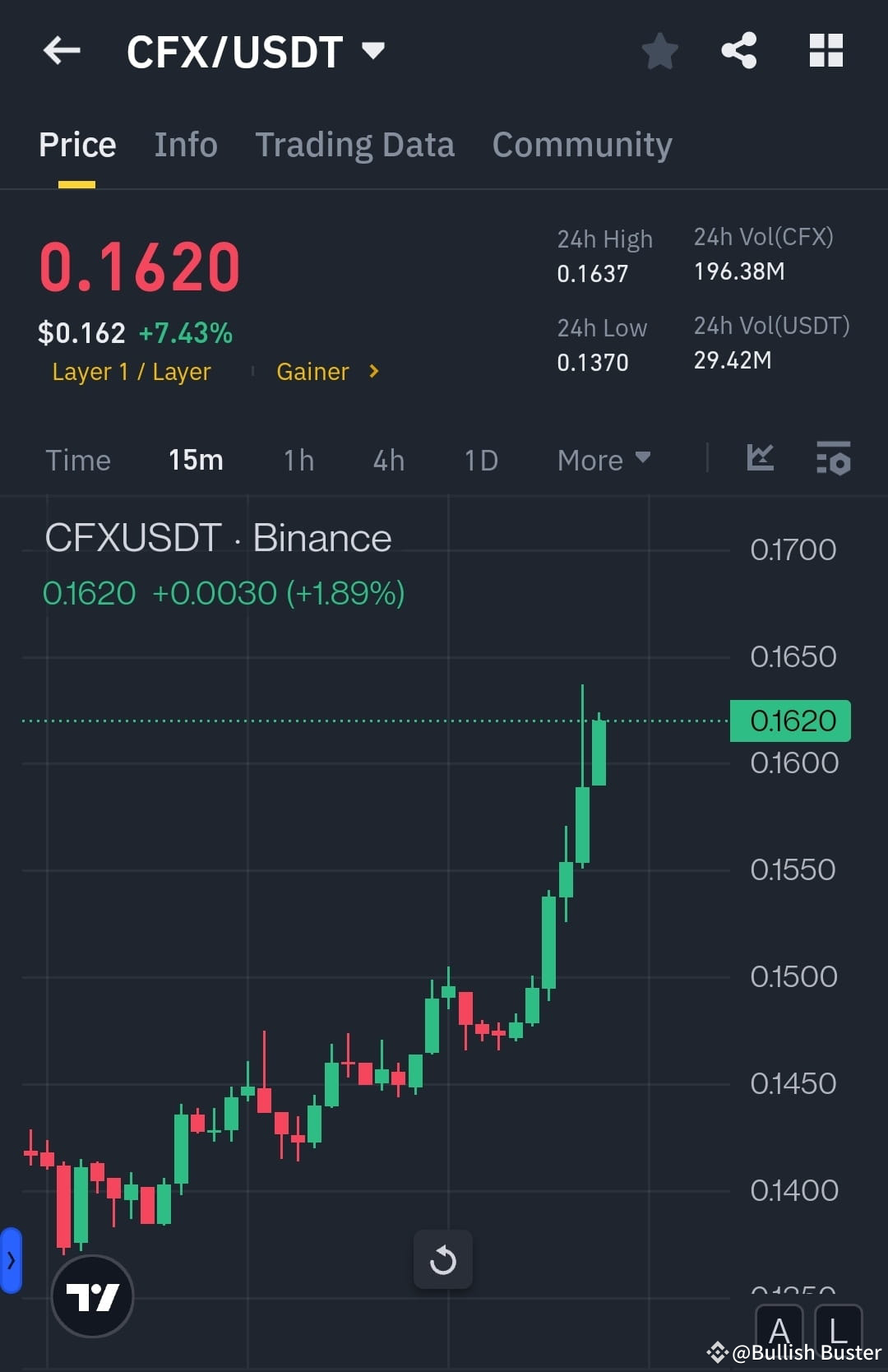Image resolution: width=888 pixels, height=1372 pixels.
Task: Switch to the Trading Data tab
Action: coord(355,144)
